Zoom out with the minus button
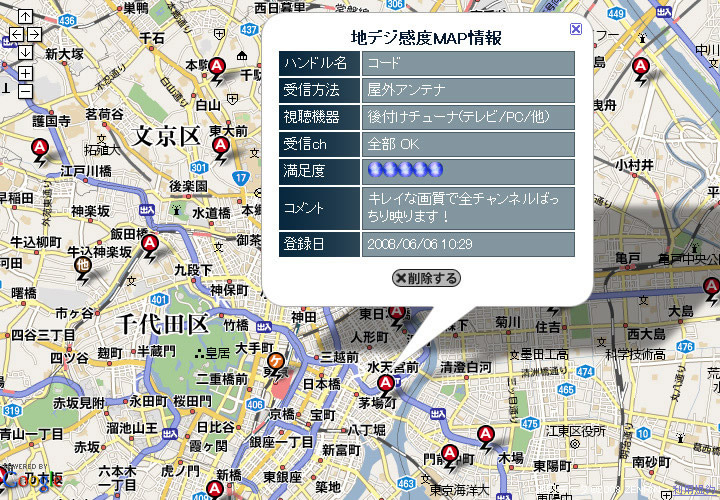 (x=25, y=91)
